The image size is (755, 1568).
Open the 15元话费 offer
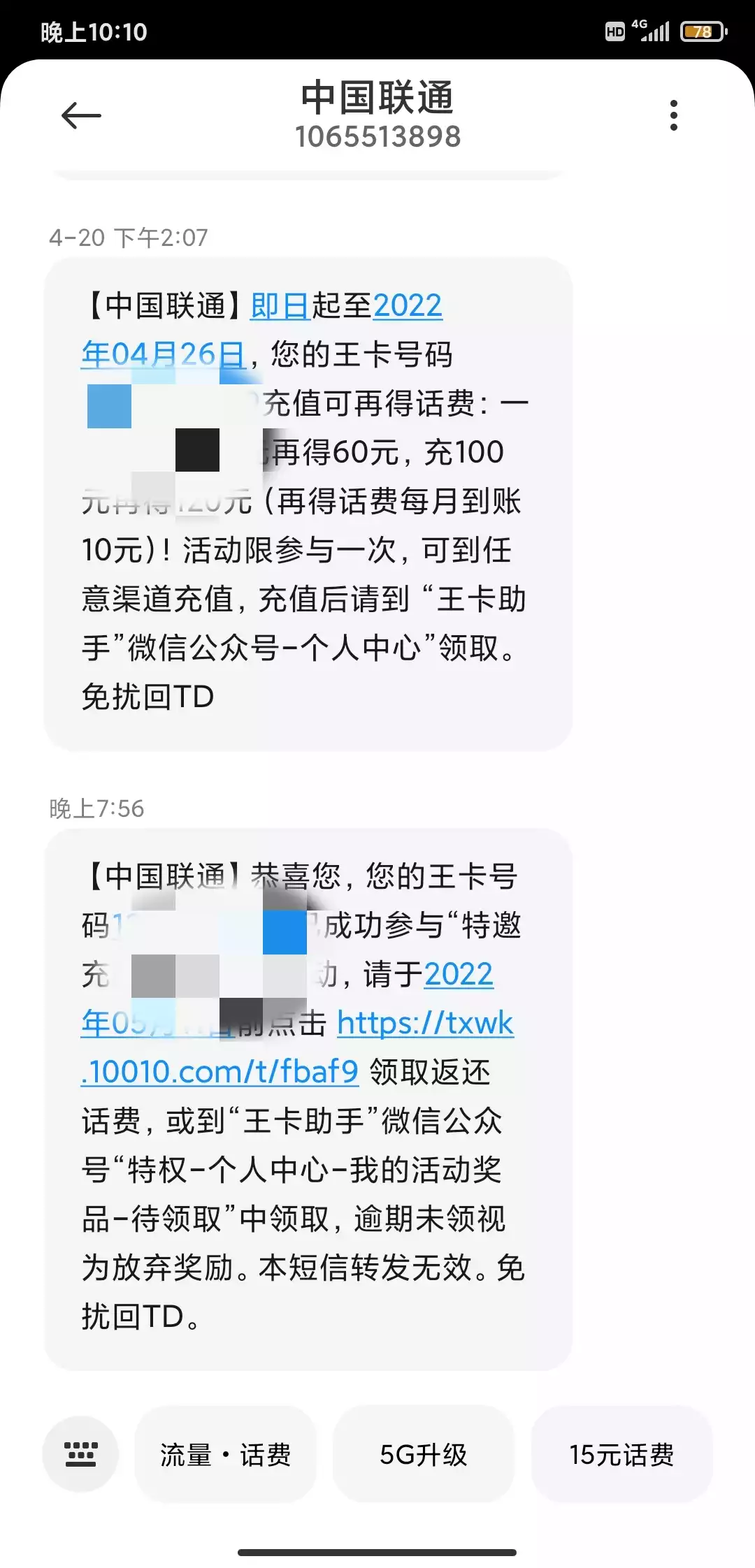click(x=621, y=1454)
